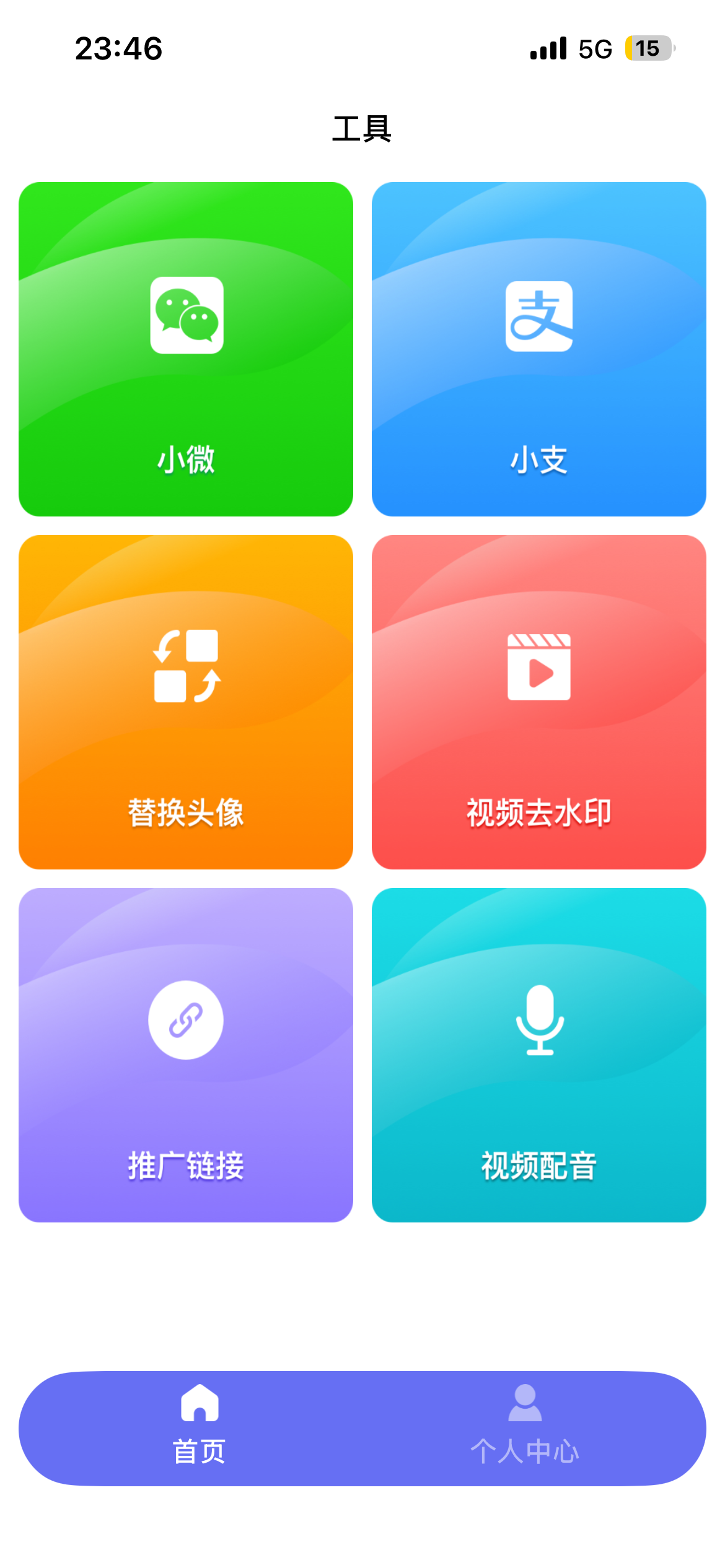Select the microphone icon on 视频配音

click(538, 1022)
